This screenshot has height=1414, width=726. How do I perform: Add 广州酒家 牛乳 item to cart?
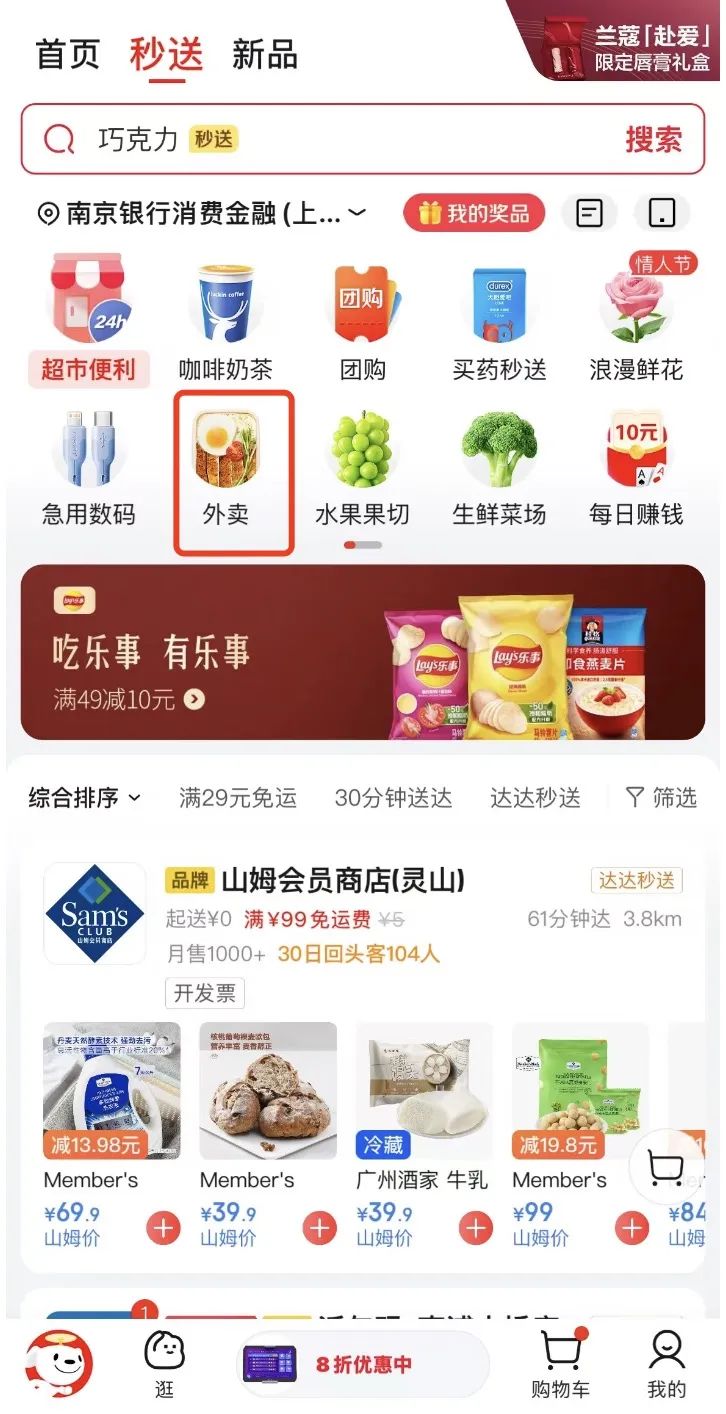click(x=476, y=1227)
